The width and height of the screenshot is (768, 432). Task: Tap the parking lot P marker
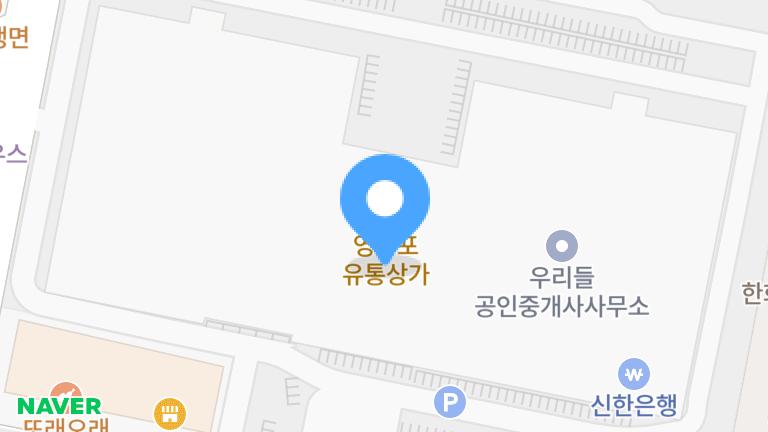pyautogui.click(x=450, y=403)
